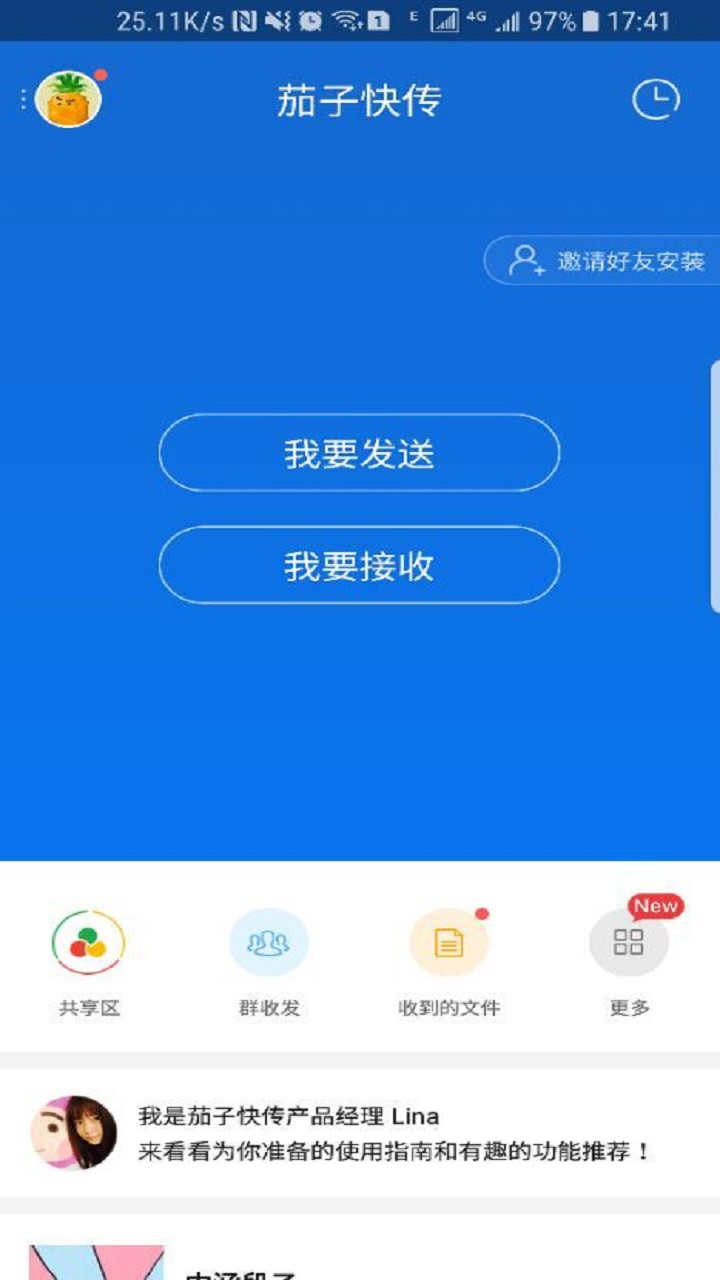Viewport: 720px width, 1280px height.
Task: Open 收到的文件 received files icon
Action: [x=448, y=941]
